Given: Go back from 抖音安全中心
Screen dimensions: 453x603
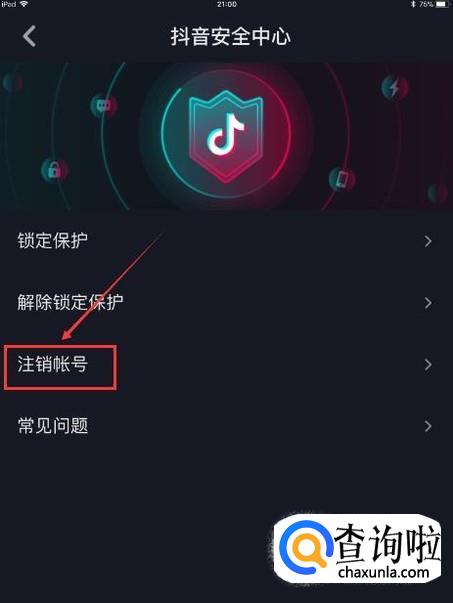Looking at the screenshot, I should [29, 37].
